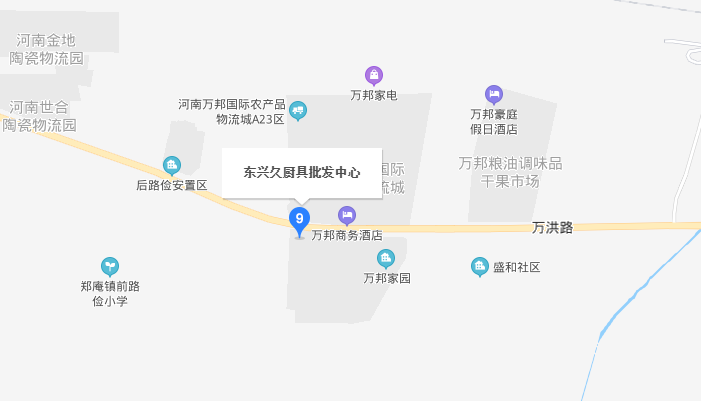Open the 东兴久厨具批发中心 info bubble
The height and width of the screenshot is (401, 701).
301,172
